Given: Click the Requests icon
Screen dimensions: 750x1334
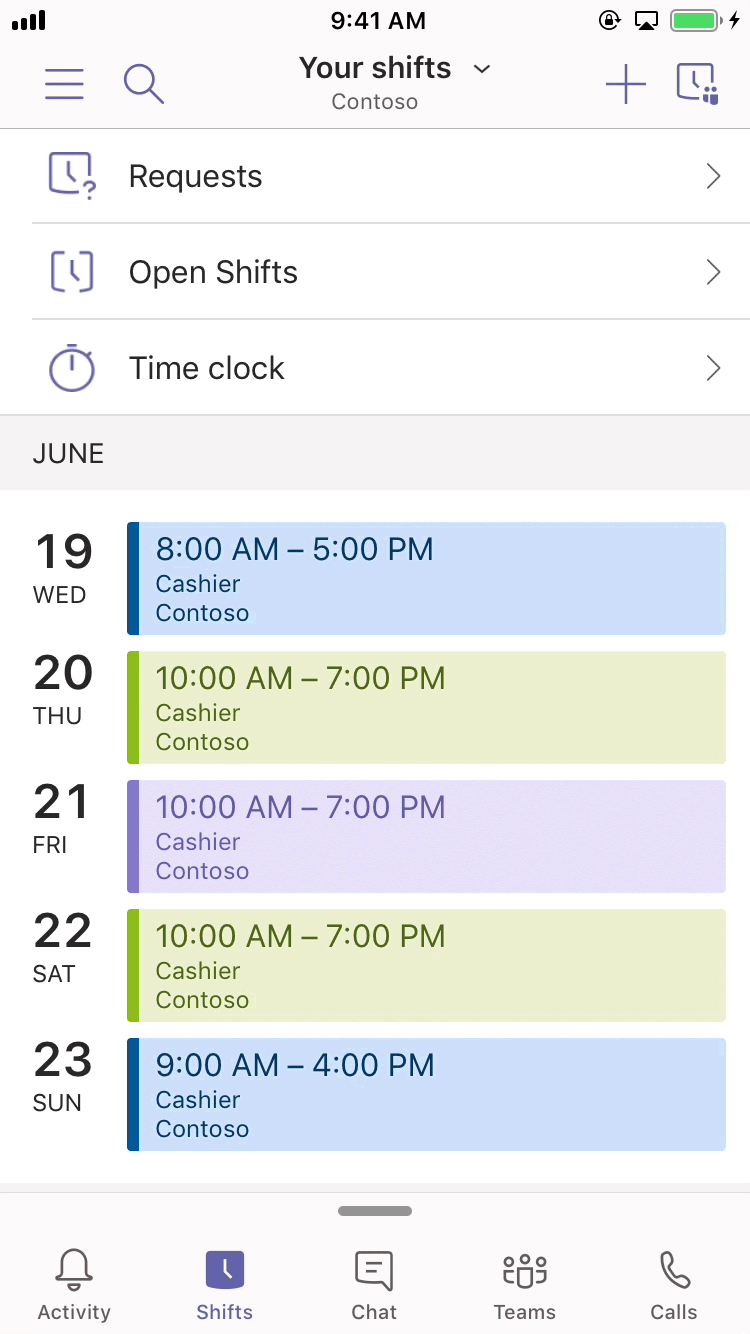Looking at the screenshot, I should click(x=71, y=175).
